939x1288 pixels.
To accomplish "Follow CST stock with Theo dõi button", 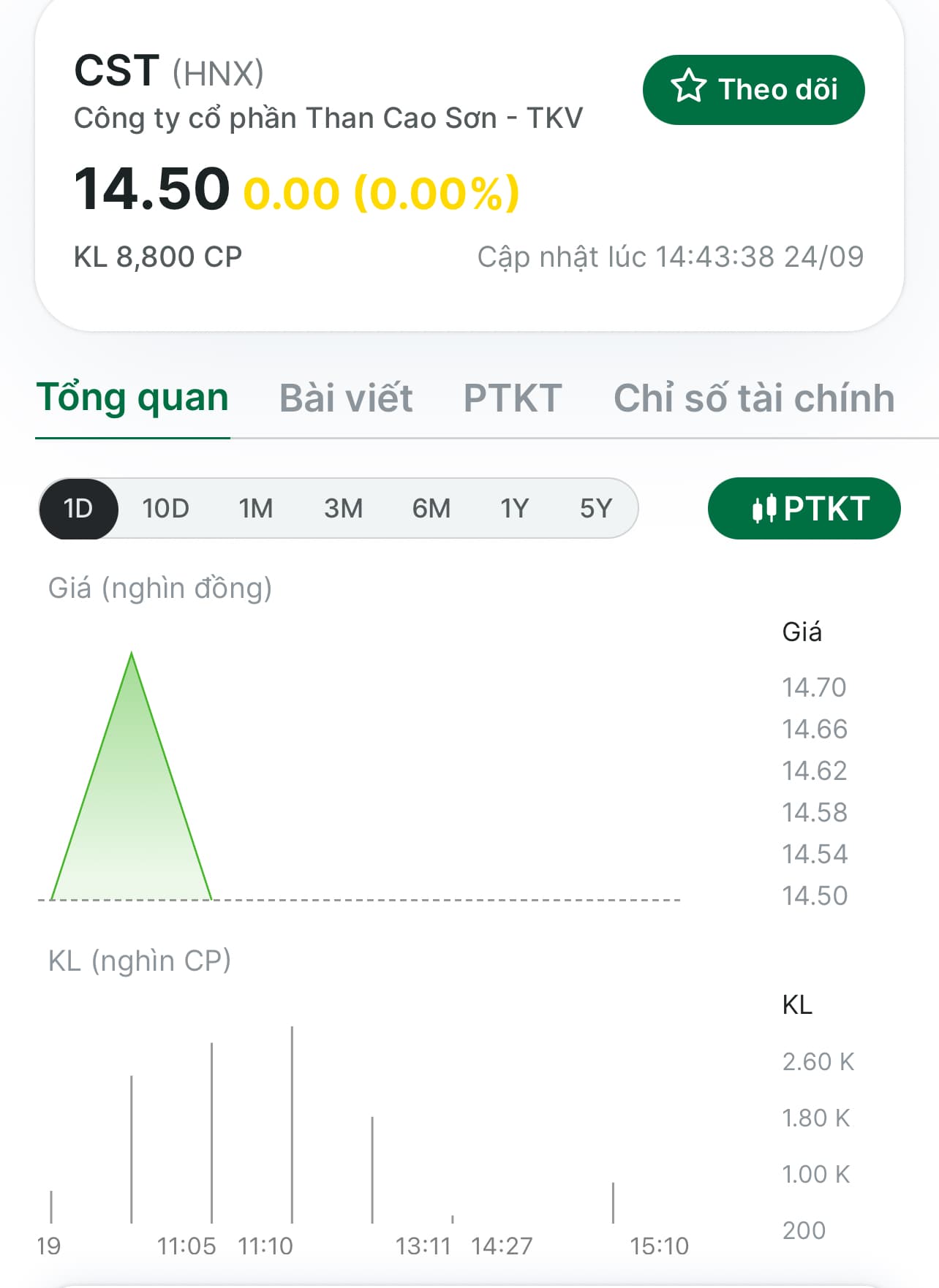I will pos(753,90).
